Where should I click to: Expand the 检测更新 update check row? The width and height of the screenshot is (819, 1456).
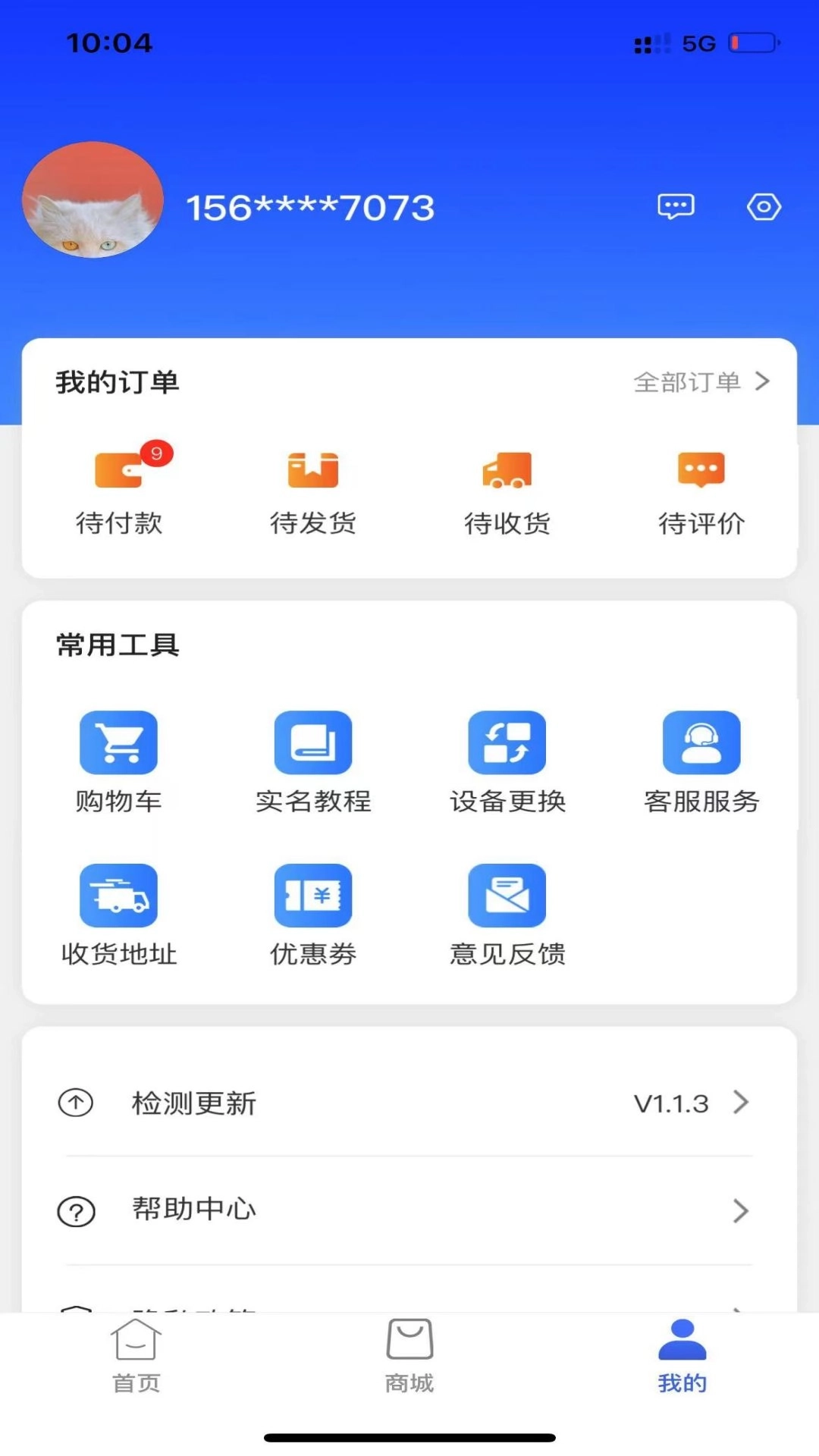(x=409, y=1103)
